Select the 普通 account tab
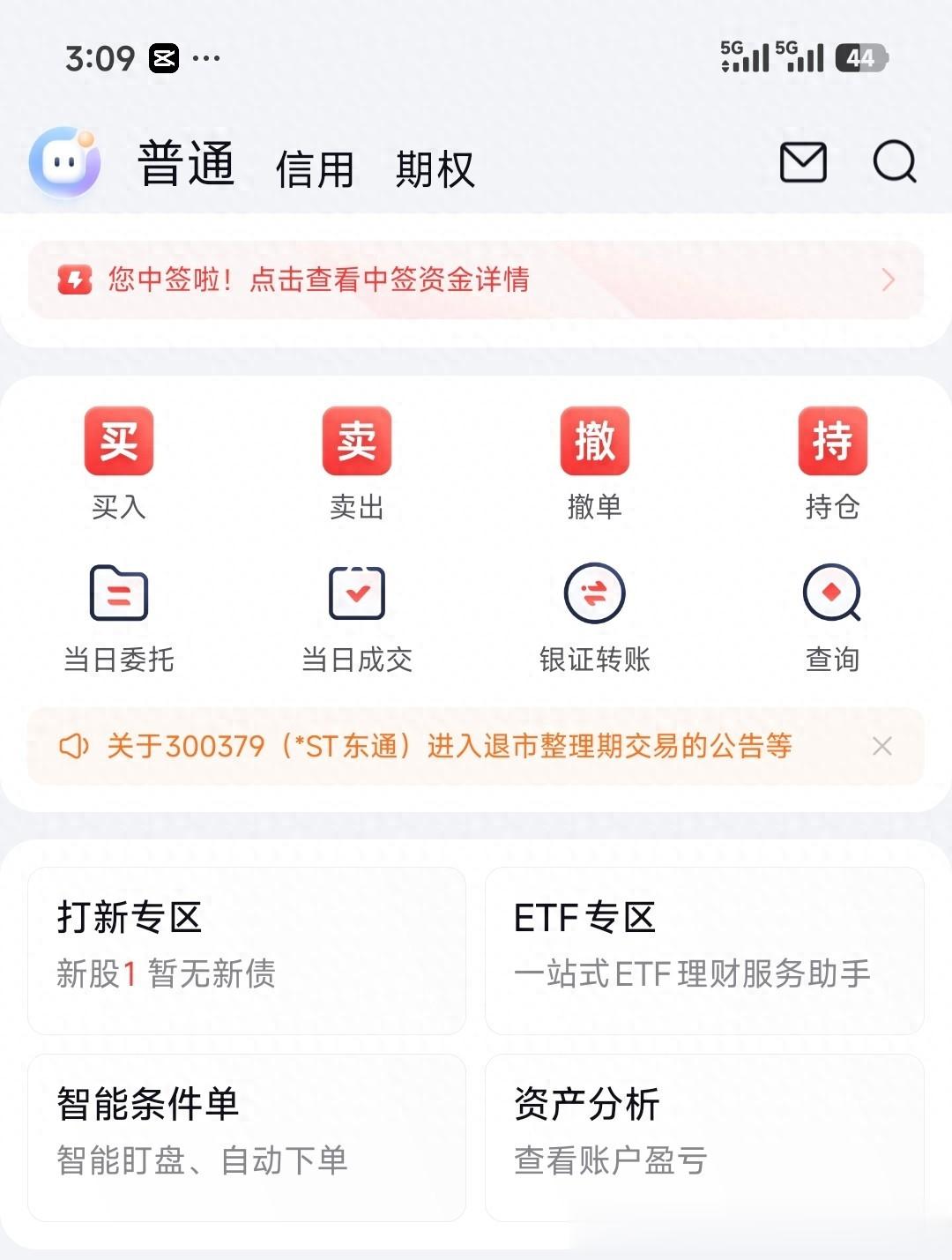 pyautogui.click(x=186, y=165)
